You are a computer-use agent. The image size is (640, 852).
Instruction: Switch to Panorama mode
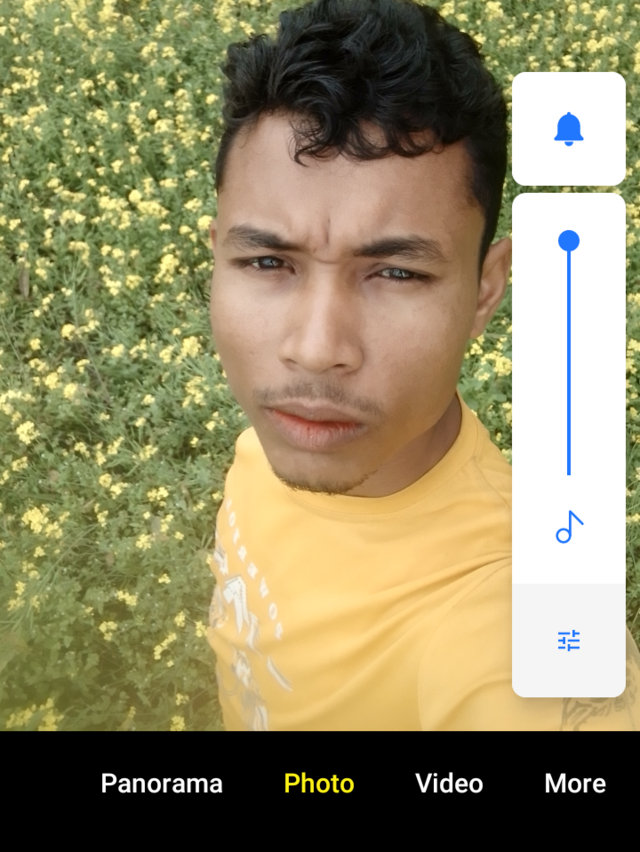[x=162, y=783]
